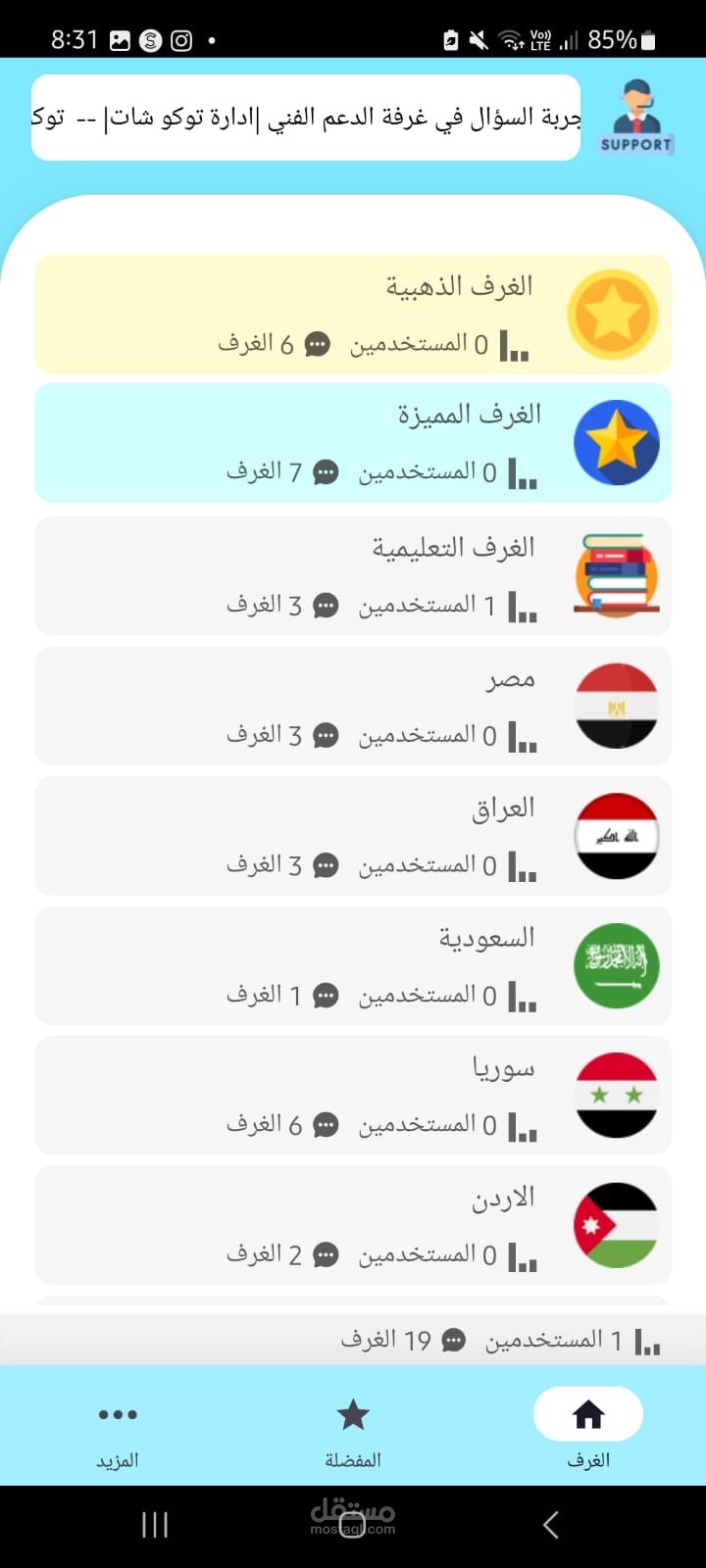Viewport: 706px width, 1568px height.
Task: Open the الغرف التعليمية educational rooms category
Action: point(353,575)
